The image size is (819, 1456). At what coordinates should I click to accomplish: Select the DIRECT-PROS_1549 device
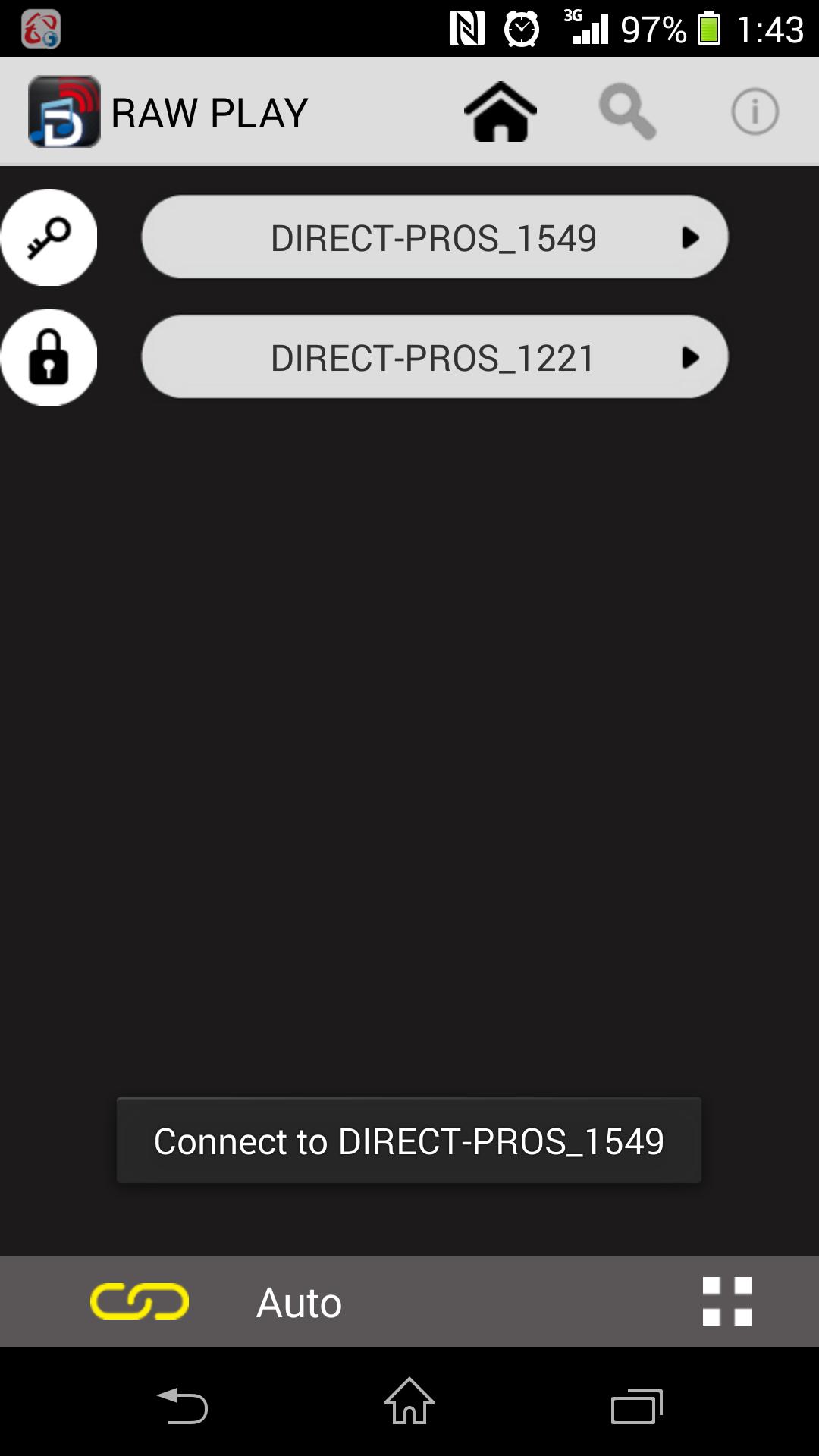click(435, 237)
